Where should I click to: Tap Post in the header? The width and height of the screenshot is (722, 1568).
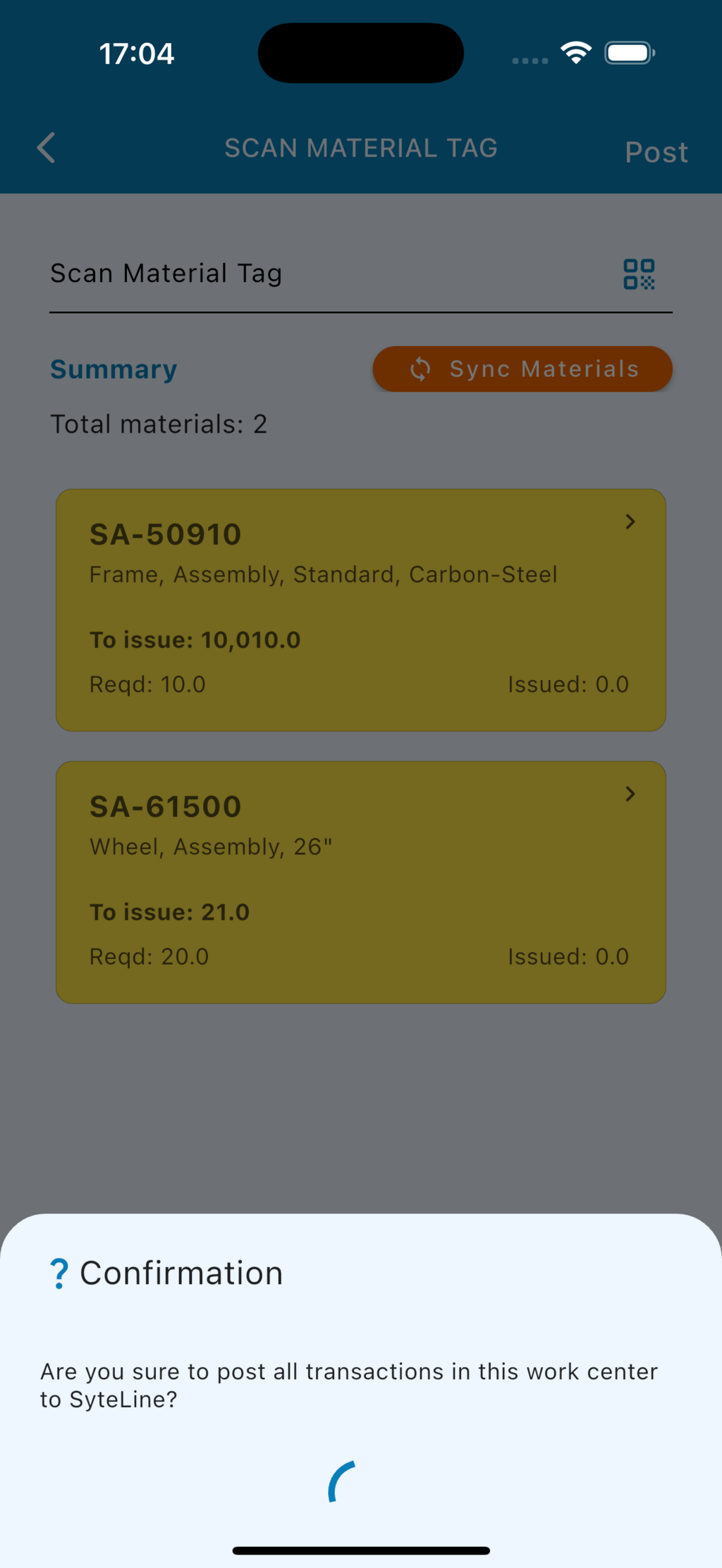[656, 152]
